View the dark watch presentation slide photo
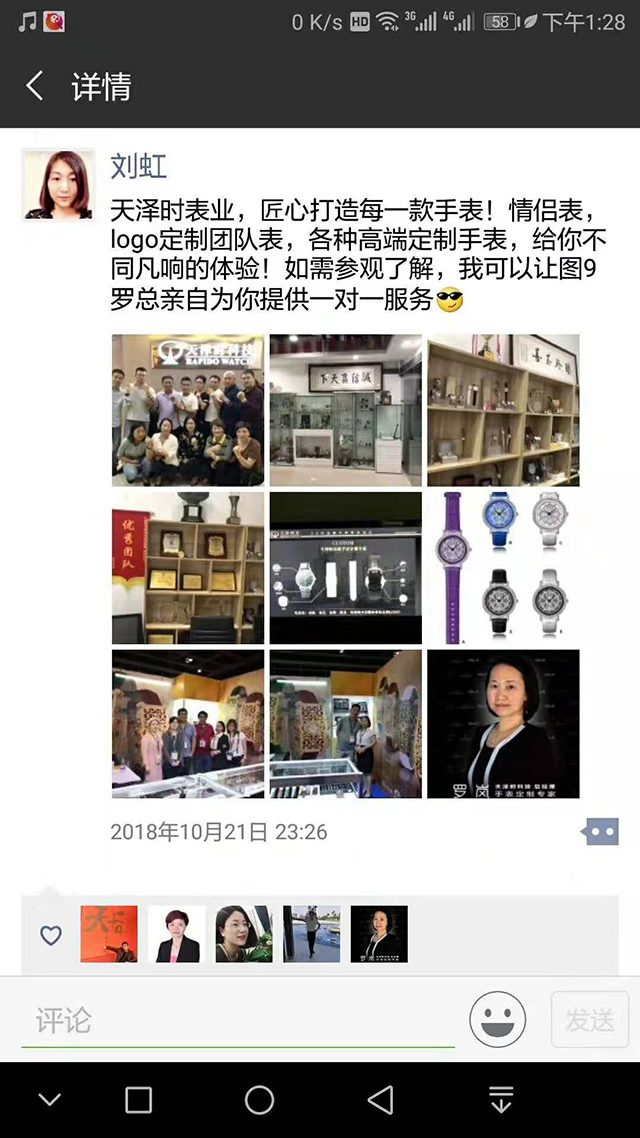This screenshot has height=1138, width=640. (x=345, y=567)
